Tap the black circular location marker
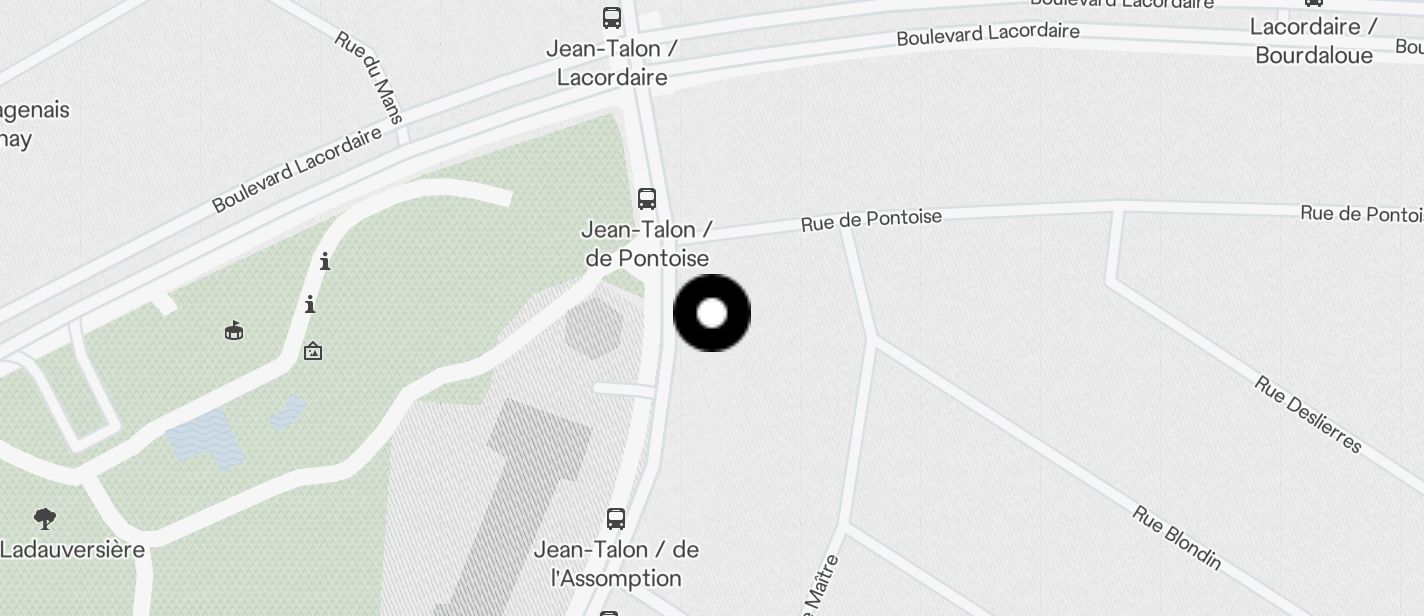The width and height of the screenshot is (1424, 616). 712,313
